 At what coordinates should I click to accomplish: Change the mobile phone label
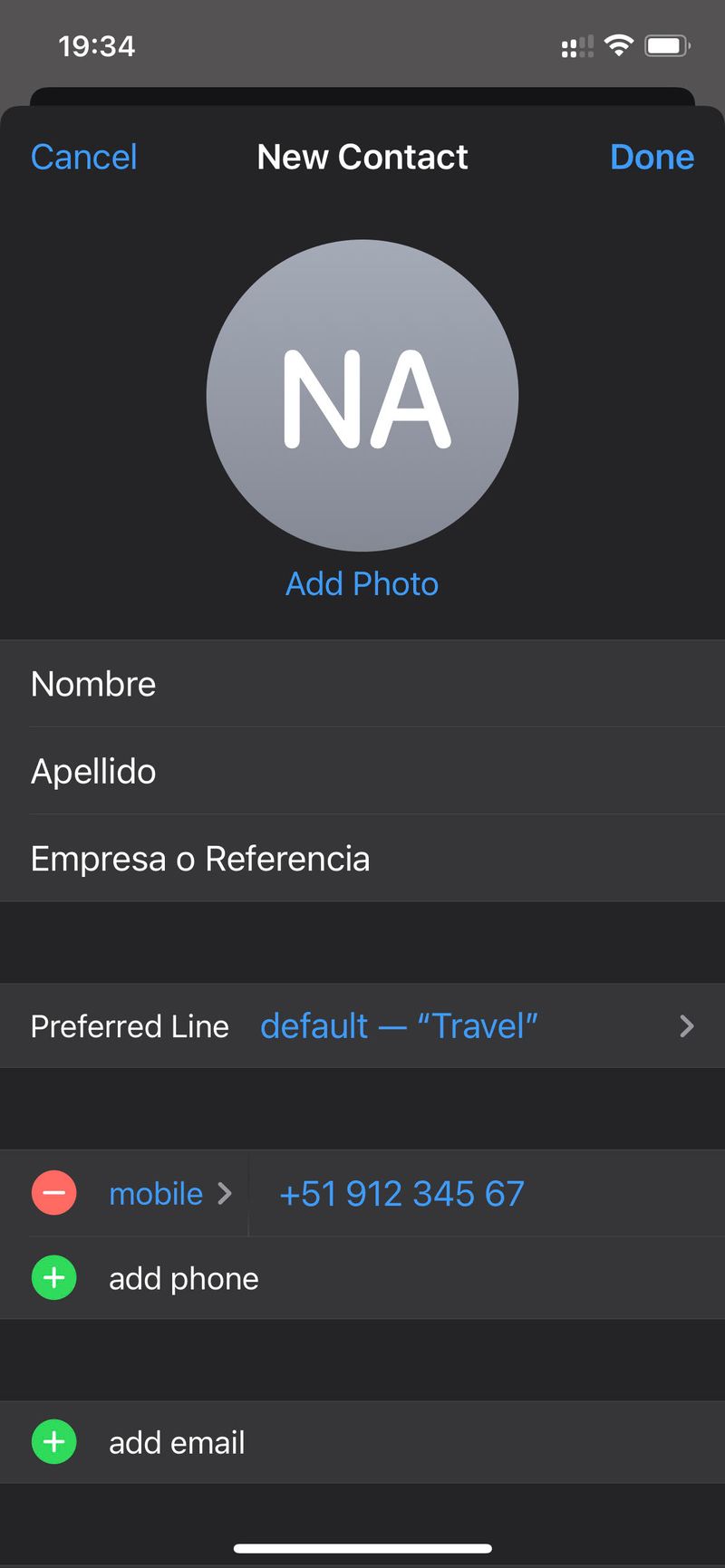[169, 1194]
